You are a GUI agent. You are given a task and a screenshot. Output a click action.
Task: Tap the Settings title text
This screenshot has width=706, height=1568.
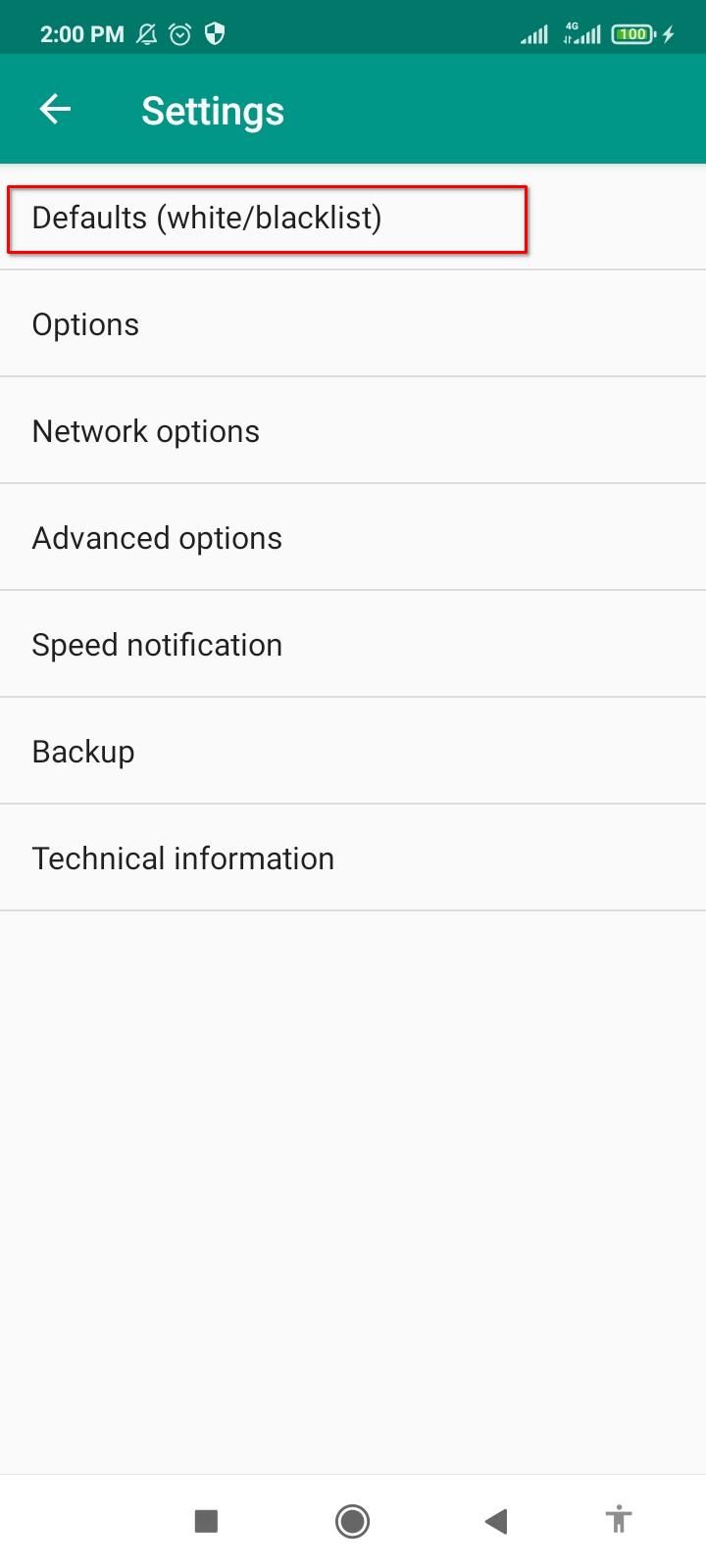pos(213,110)
